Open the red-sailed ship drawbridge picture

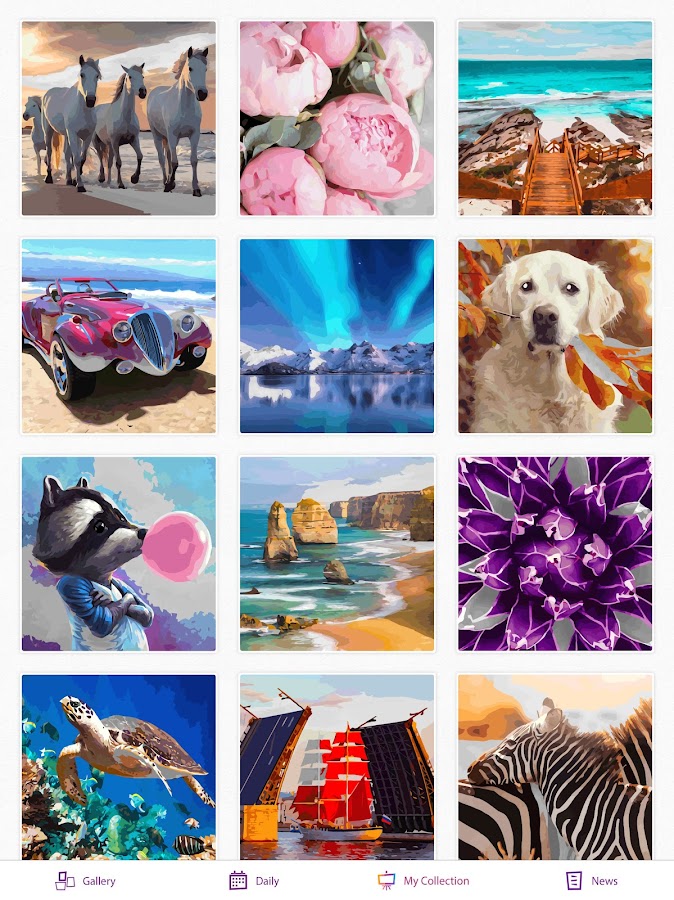(337, 766)
